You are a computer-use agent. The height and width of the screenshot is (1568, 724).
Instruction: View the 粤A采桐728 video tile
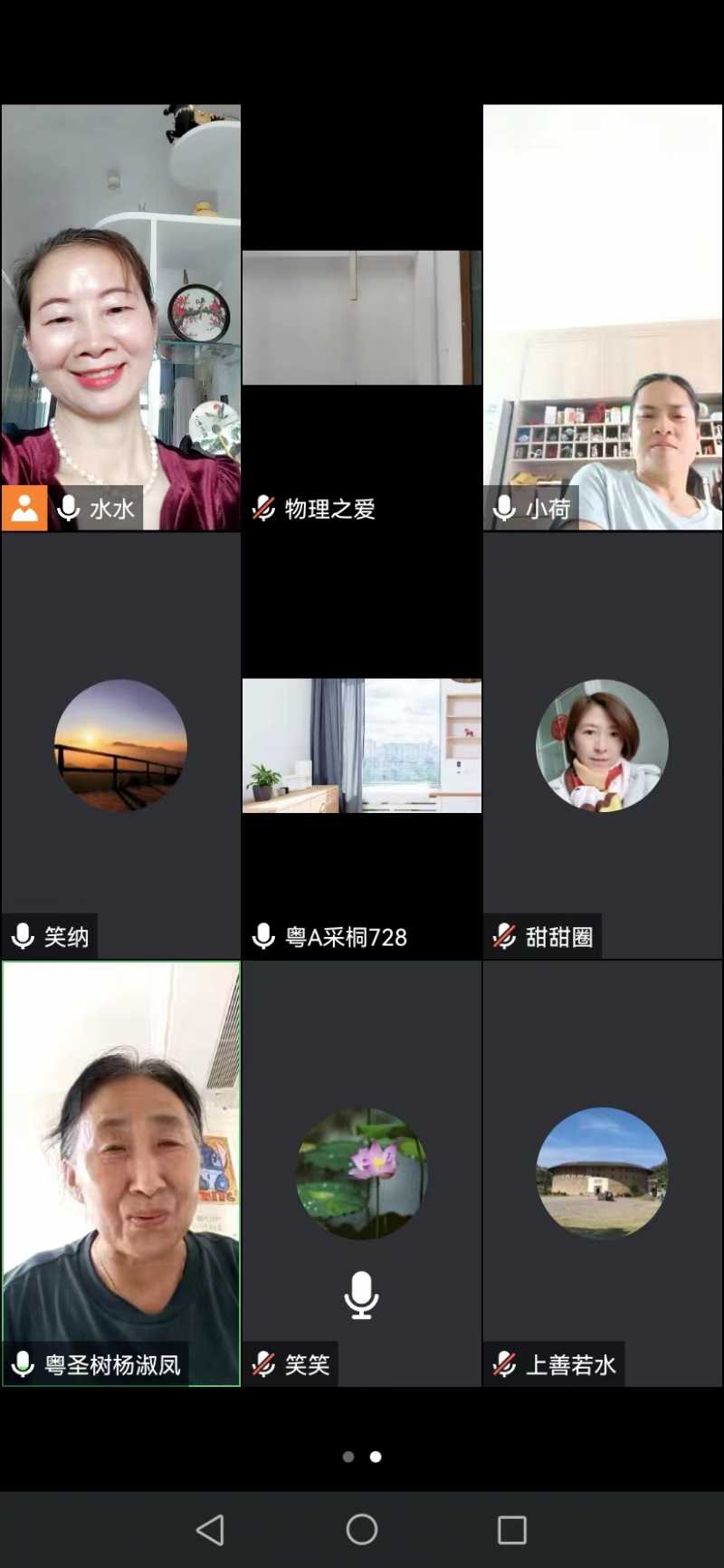362,745
